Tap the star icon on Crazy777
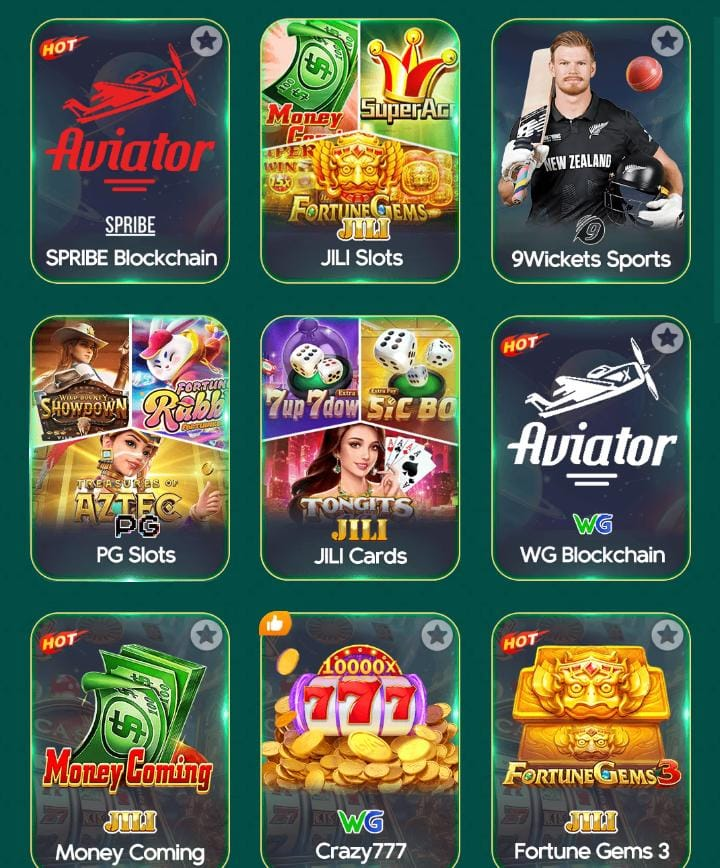720x868 pixels. coord(436,634)
